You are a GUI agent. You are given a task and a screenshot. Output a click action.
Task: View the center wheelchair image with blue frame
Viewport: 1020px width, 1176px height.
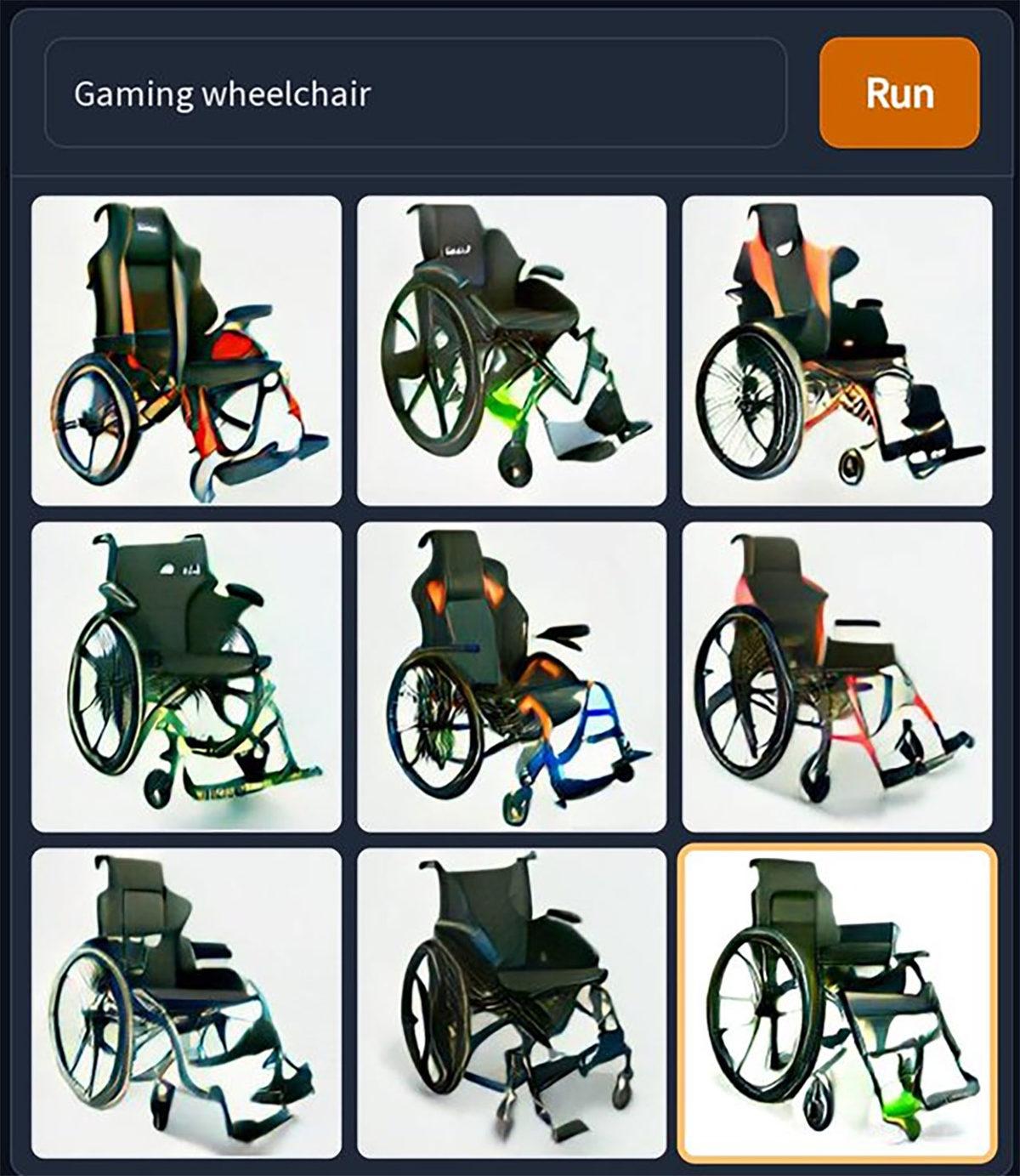511,676
